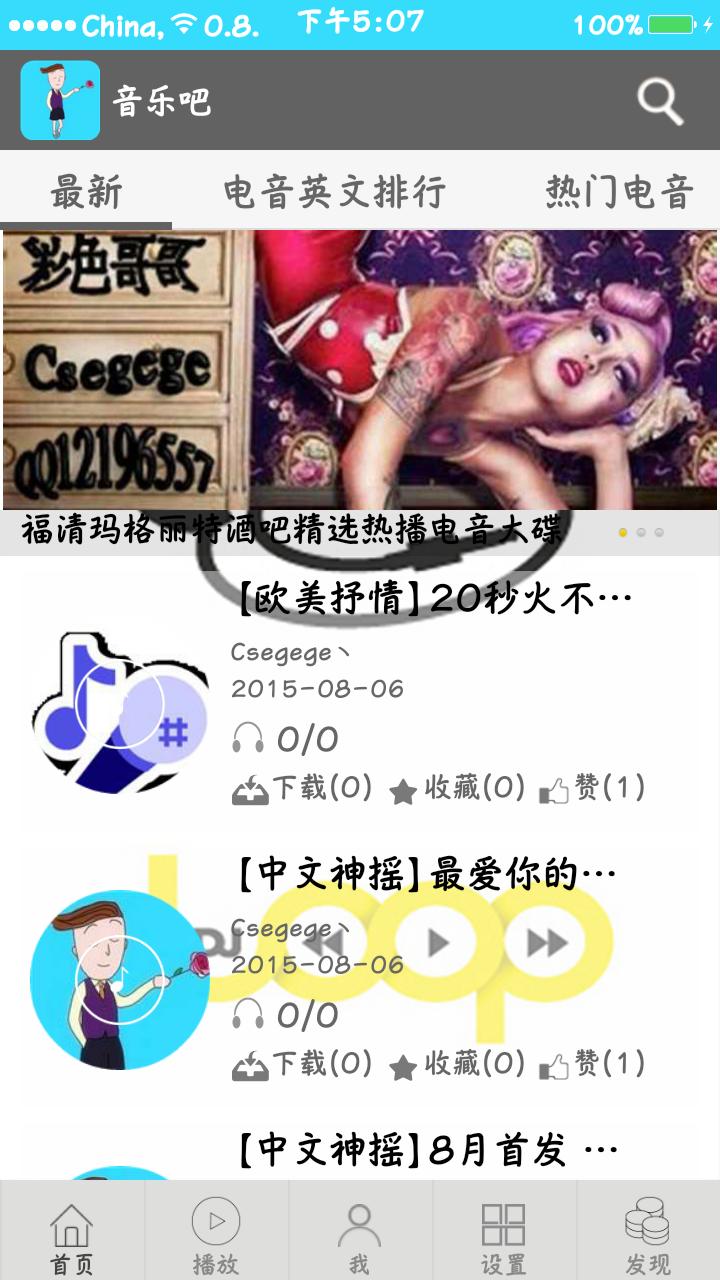The image size is (720, 1280).
Task: Open the 福清玛格丽特酒吧 banner
Action: [360, 392]
